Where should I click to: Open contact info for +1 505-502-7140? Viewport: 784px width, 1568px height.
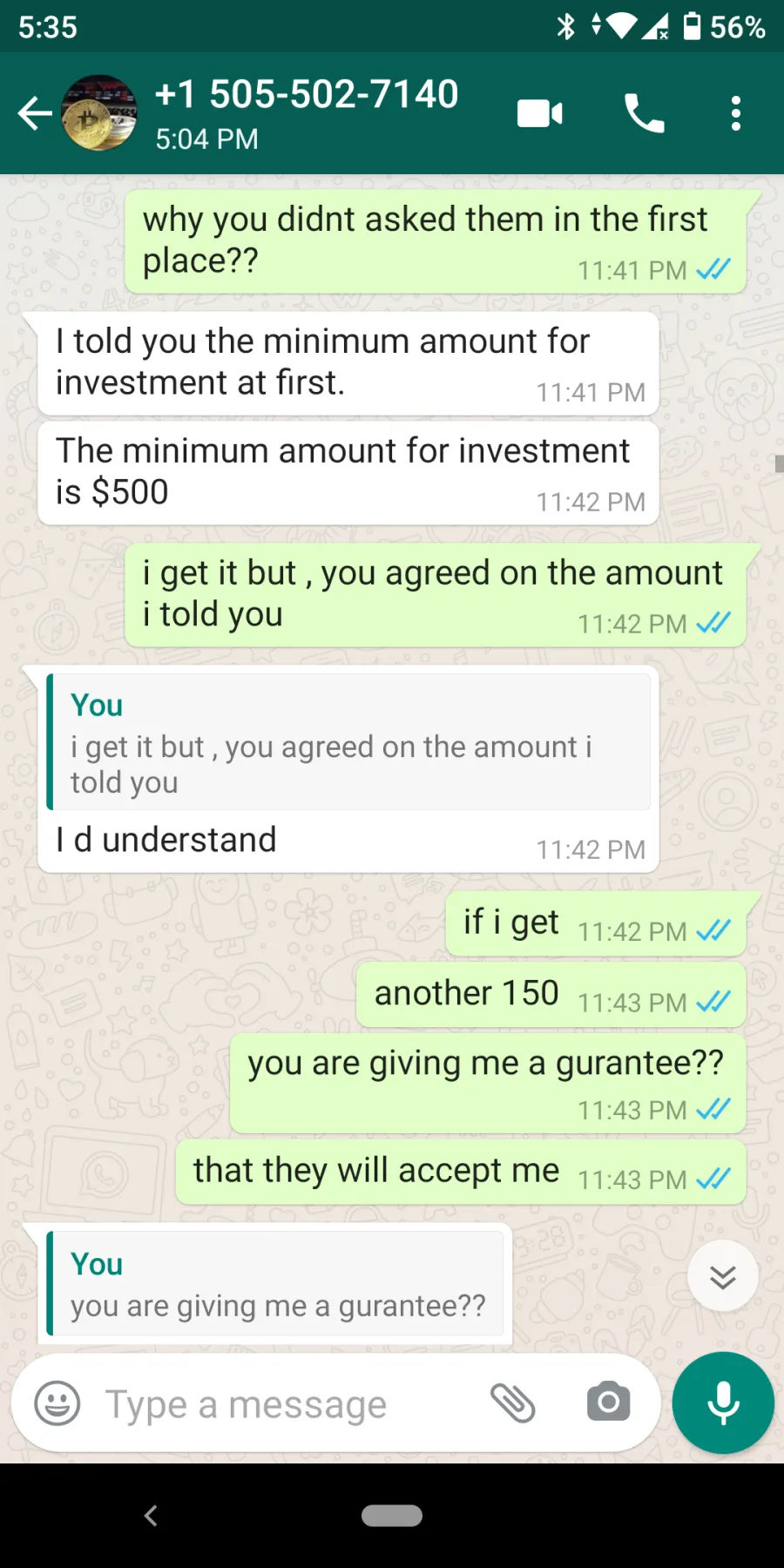click(x=307, y=113)
